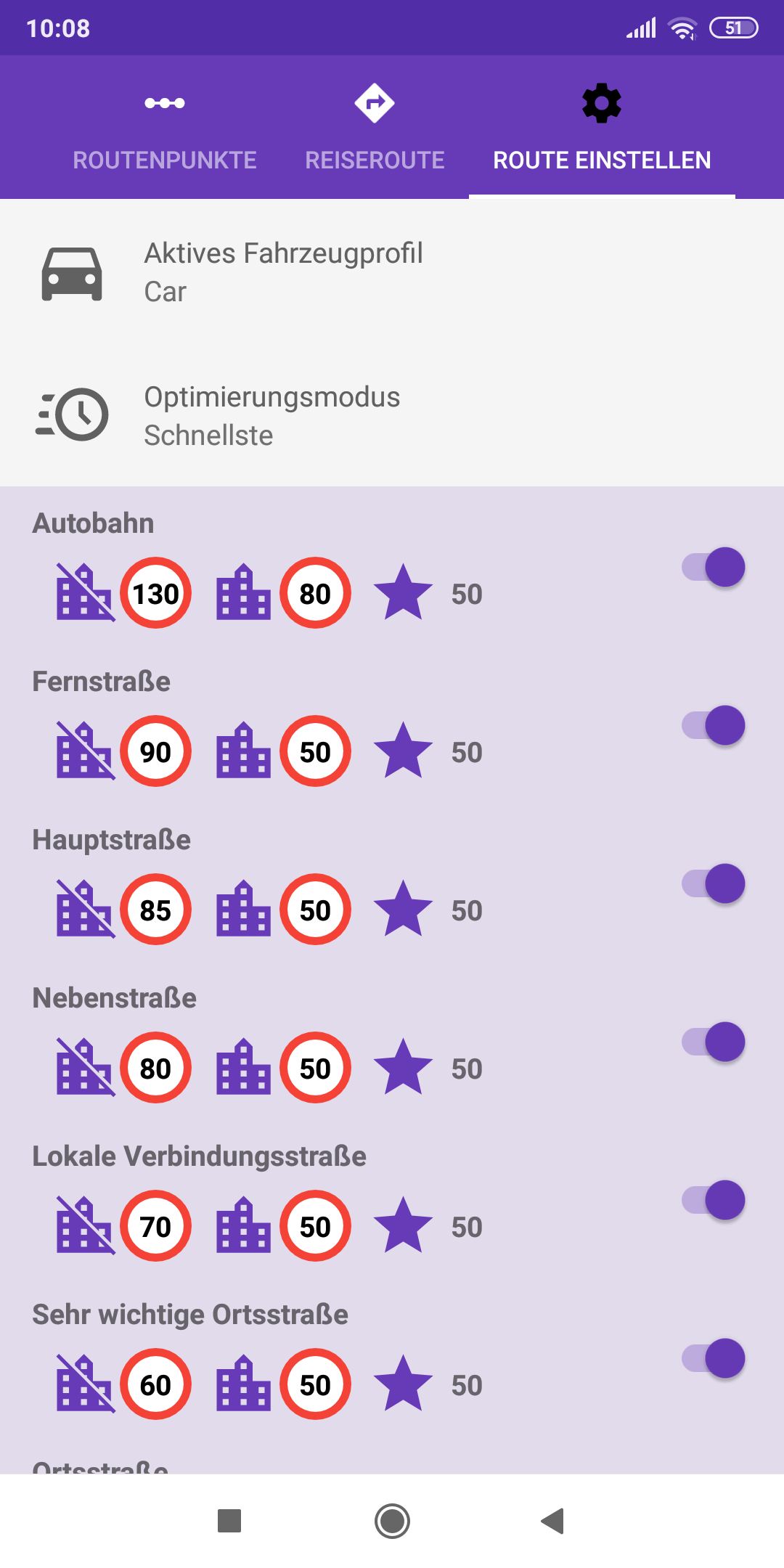Go back using system navigation
This screenshot has width=784, height=1568.
pos(553,1521)
